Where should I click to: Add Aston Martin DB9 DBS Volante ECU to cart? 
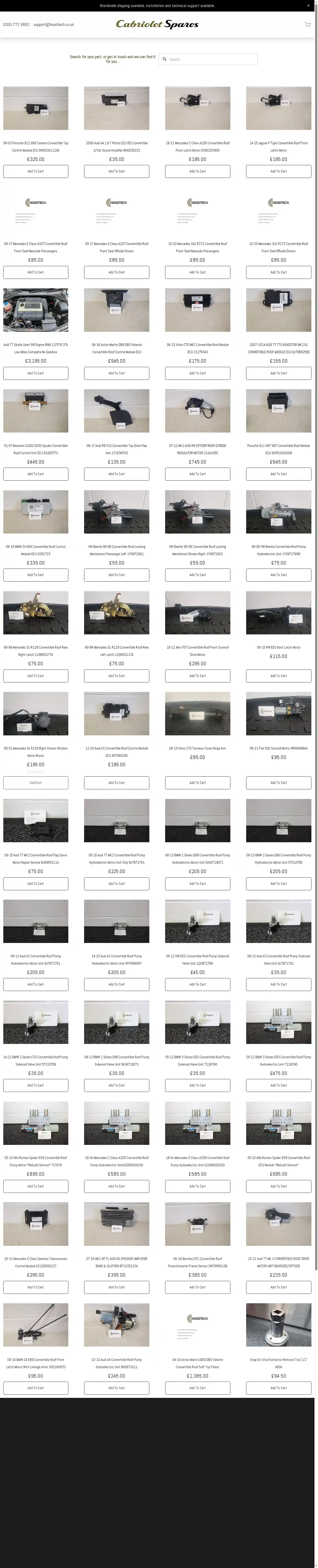(x=116, y=373)
